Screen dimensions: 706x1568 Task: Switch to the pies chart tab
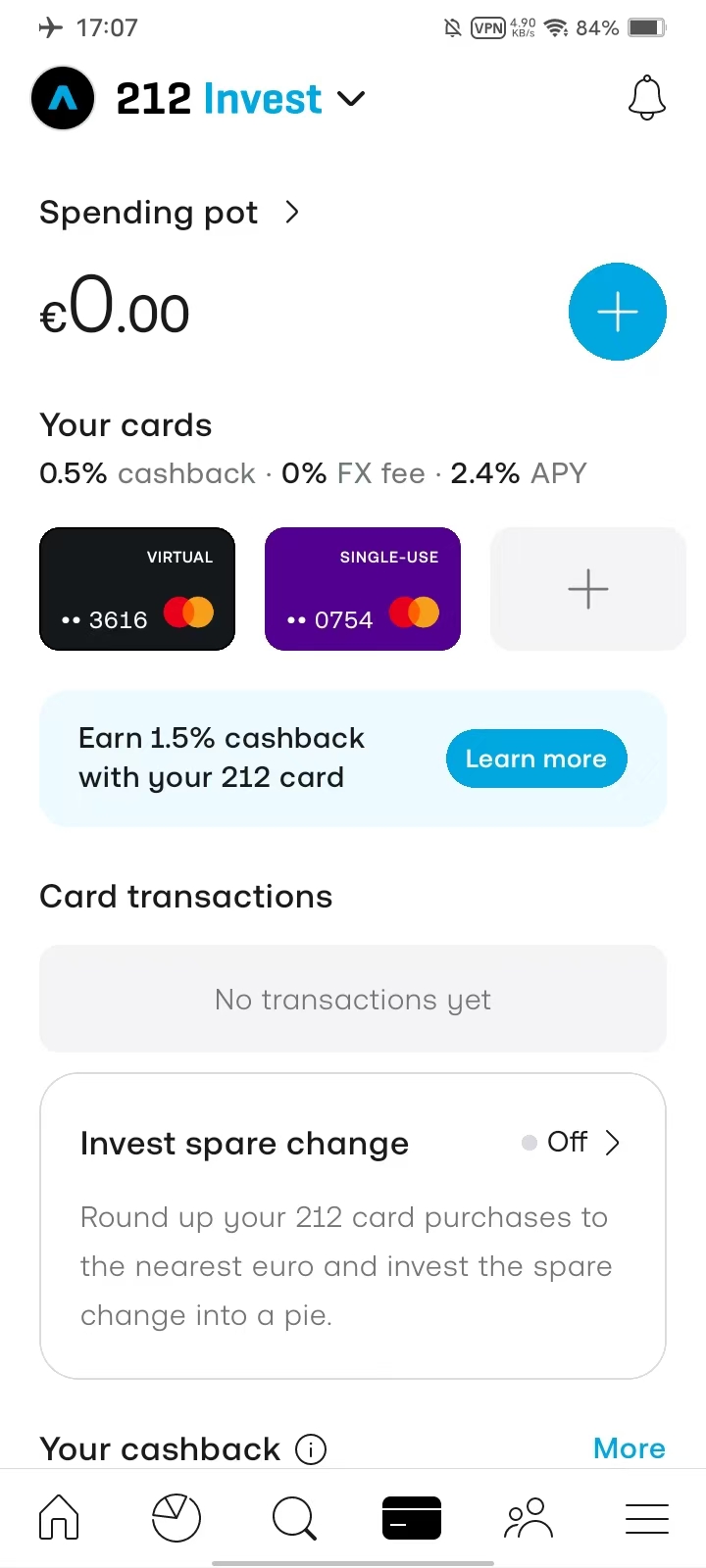pos(176,1518)
